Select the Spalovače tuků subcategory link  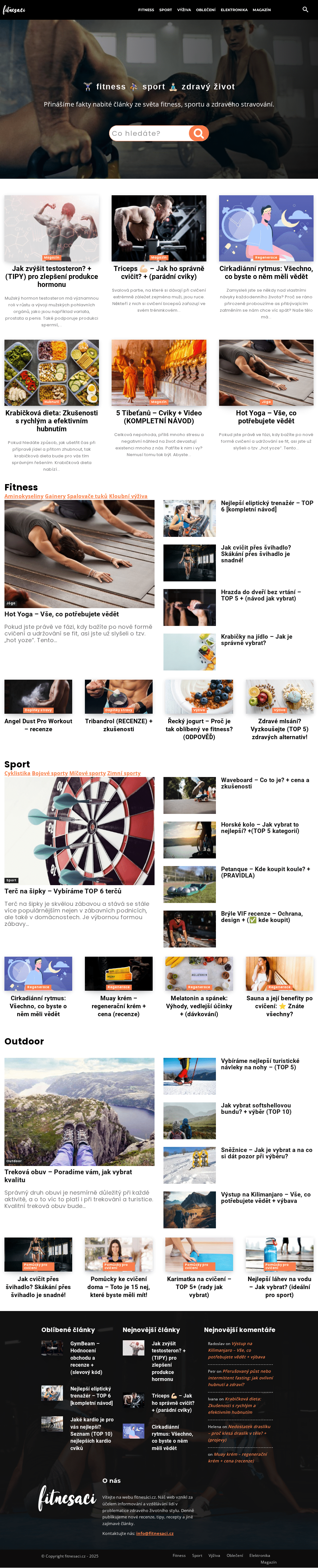pyautogui.click(x=87, y=496)
